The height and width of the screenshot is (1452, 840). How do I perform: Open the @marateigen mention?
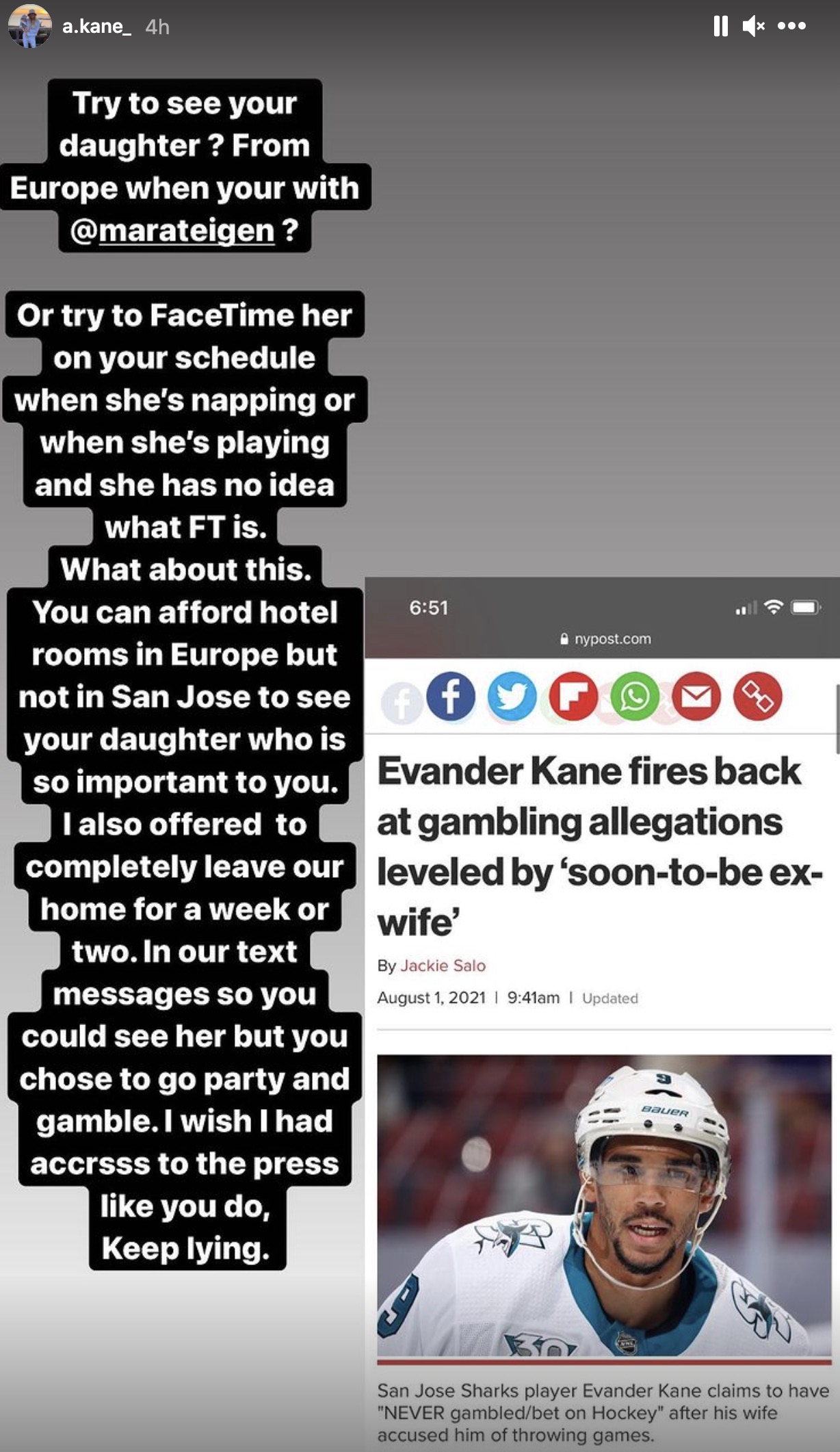[x=172, y=231]
